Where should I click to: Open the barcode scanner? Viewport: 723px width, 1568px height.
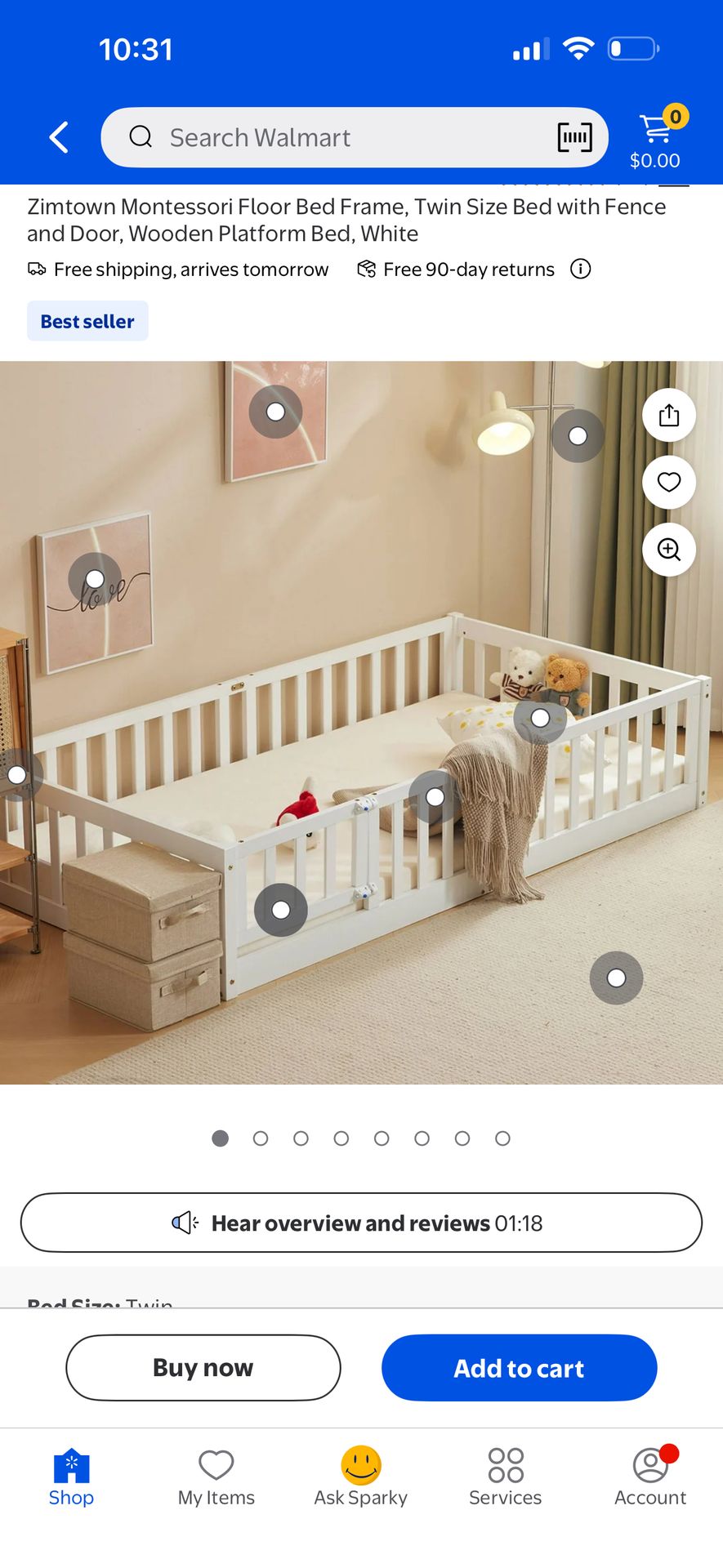[x=574, y=137]
